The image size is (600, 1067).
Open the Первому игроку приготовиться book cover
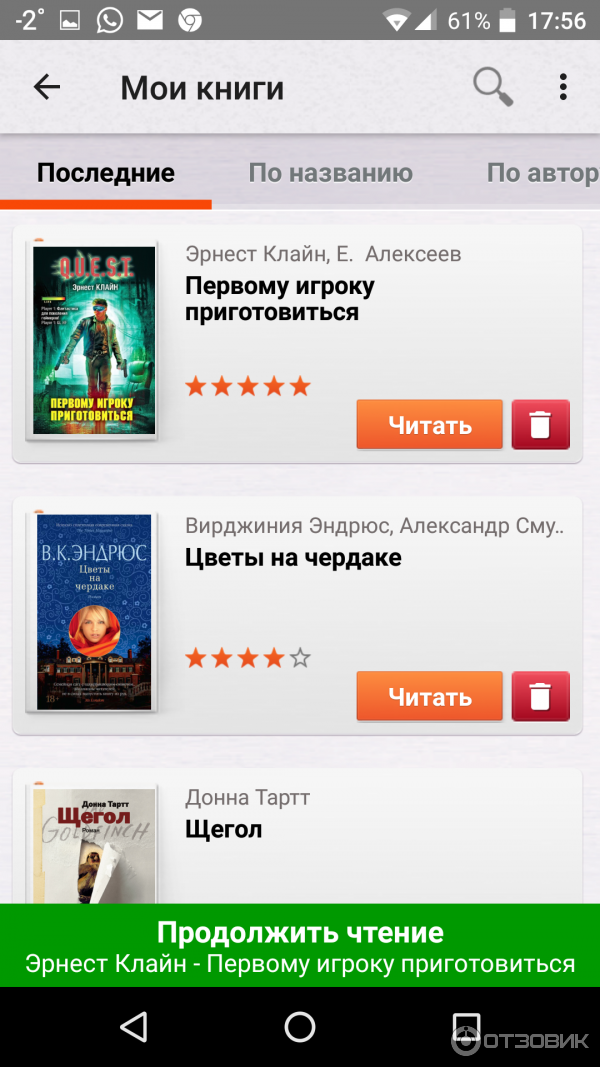tap(93, 340)
